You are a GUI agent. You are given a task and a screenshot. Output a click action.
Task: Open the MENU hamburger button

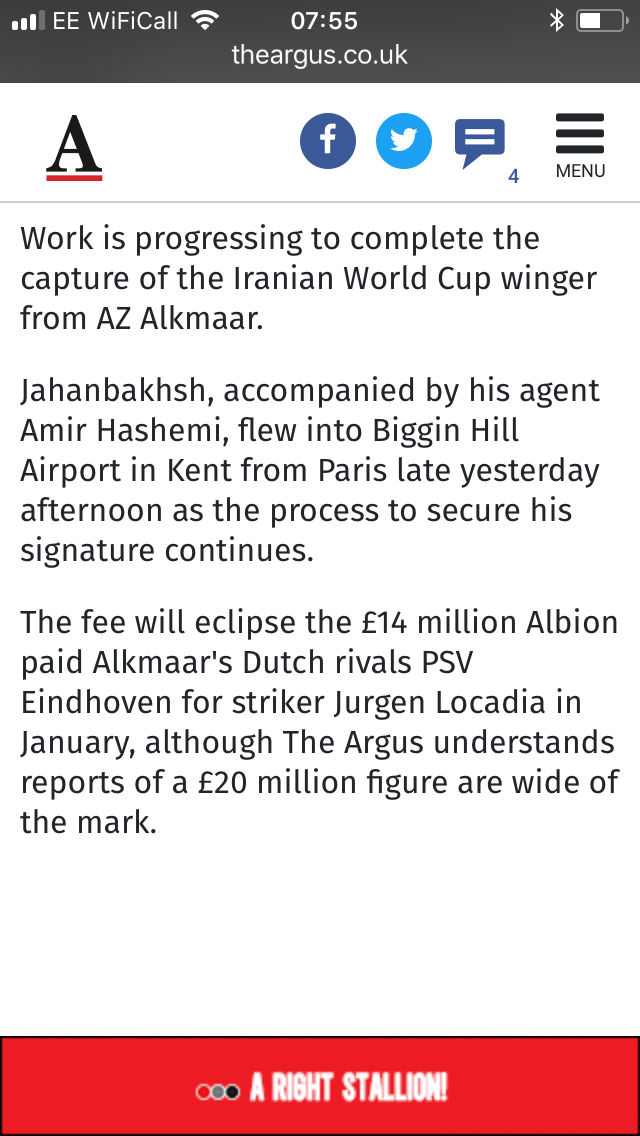point(580,146)
